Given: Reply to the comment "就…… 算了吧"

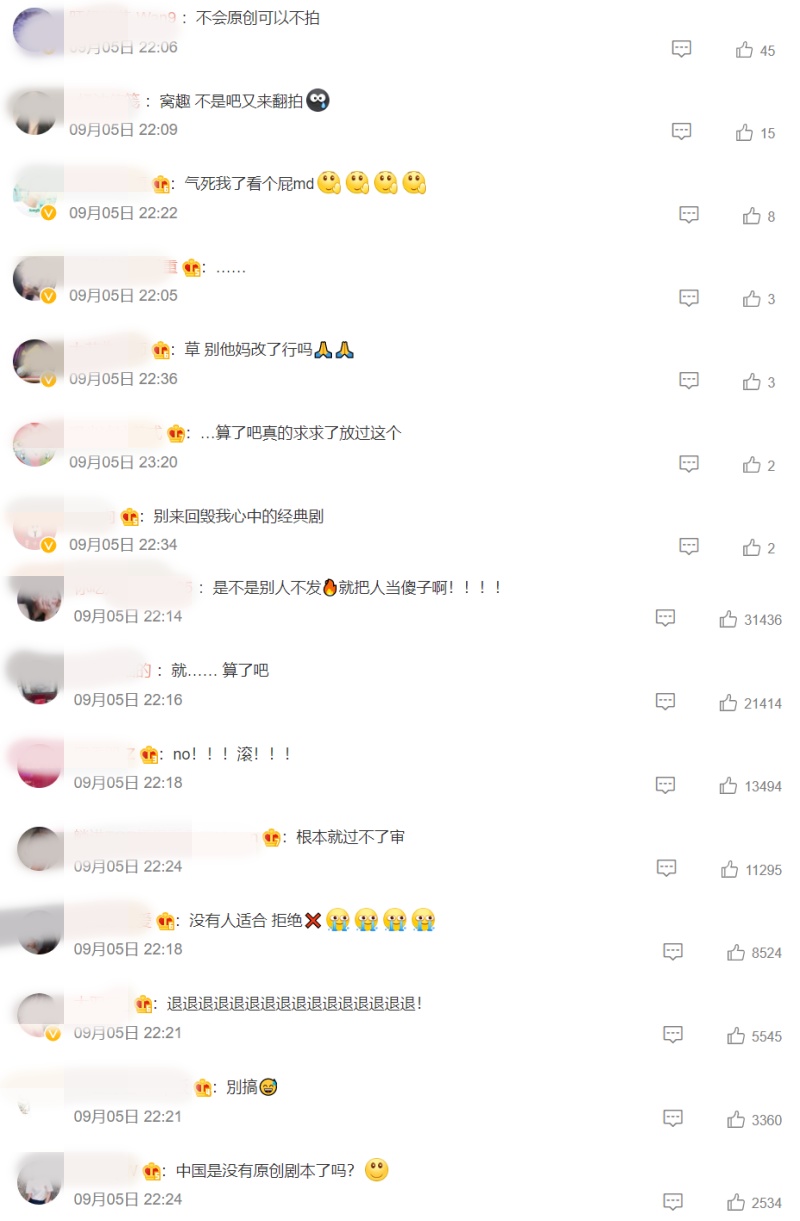Looking at the screenshot, I should [665, 702].
